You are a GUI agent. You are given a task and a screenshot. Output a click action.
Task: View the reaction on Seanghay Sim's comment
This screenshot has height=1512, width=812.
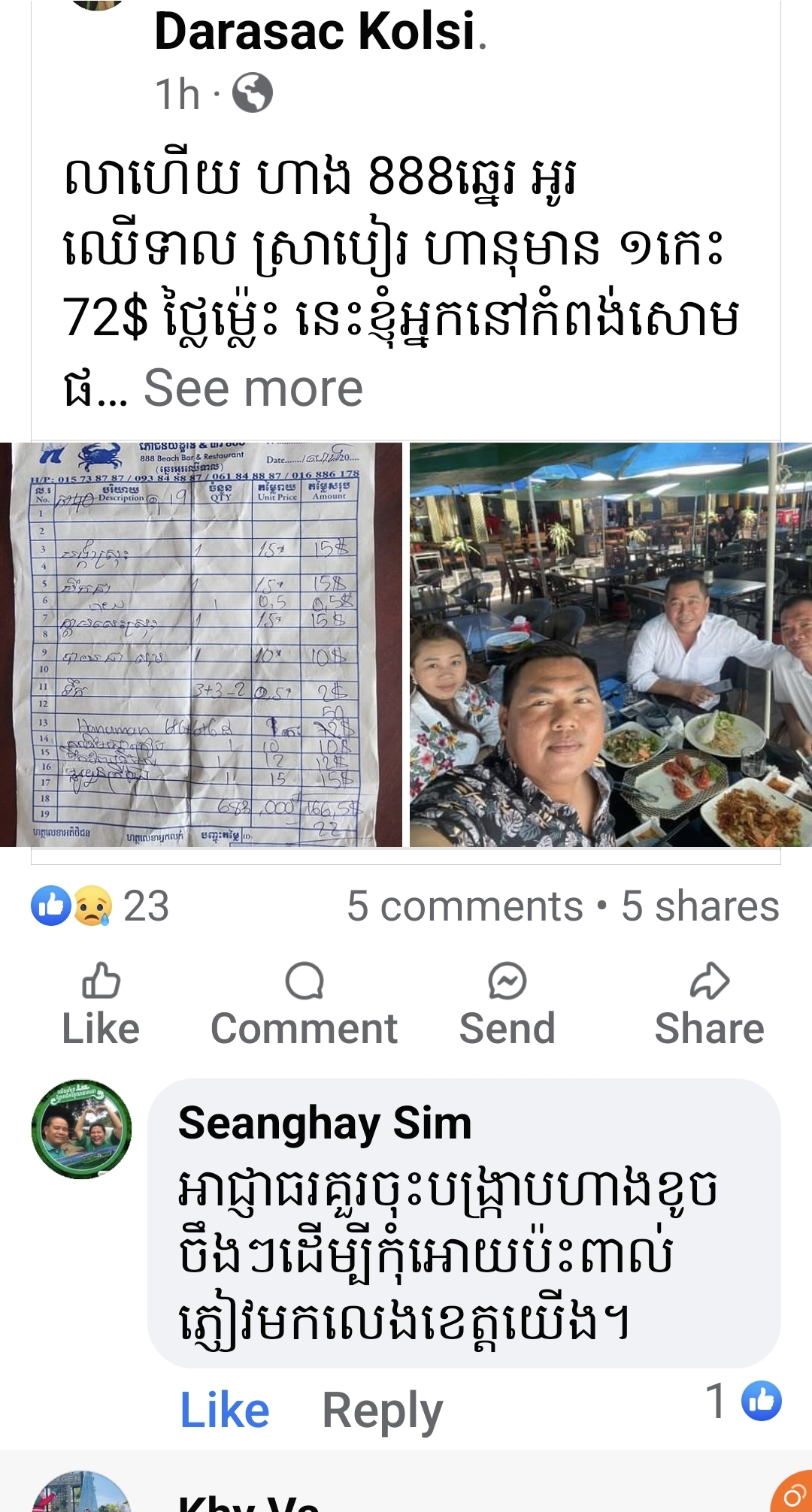coord(744,1402)
